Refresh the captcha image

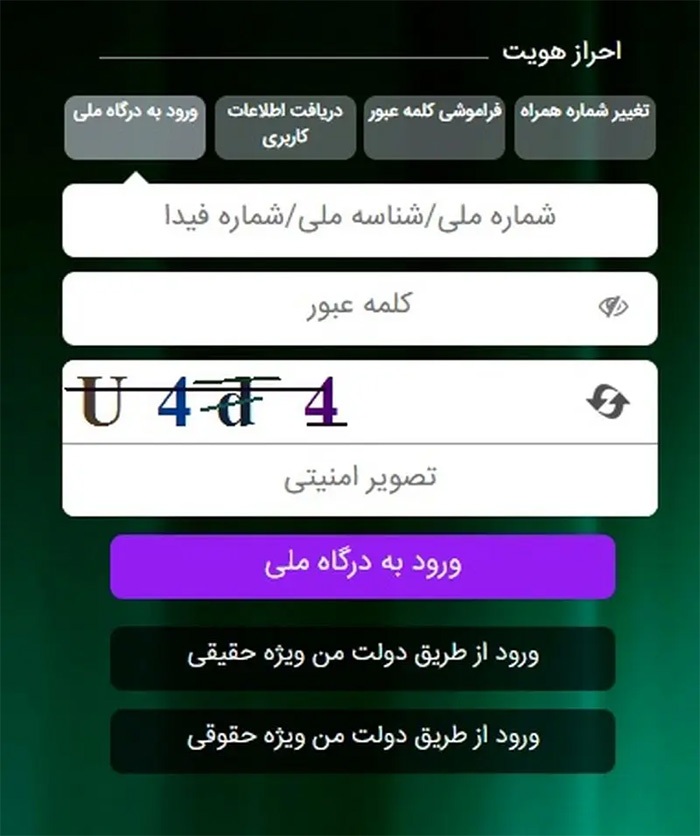pyautogui.click(x=608, y=402)
